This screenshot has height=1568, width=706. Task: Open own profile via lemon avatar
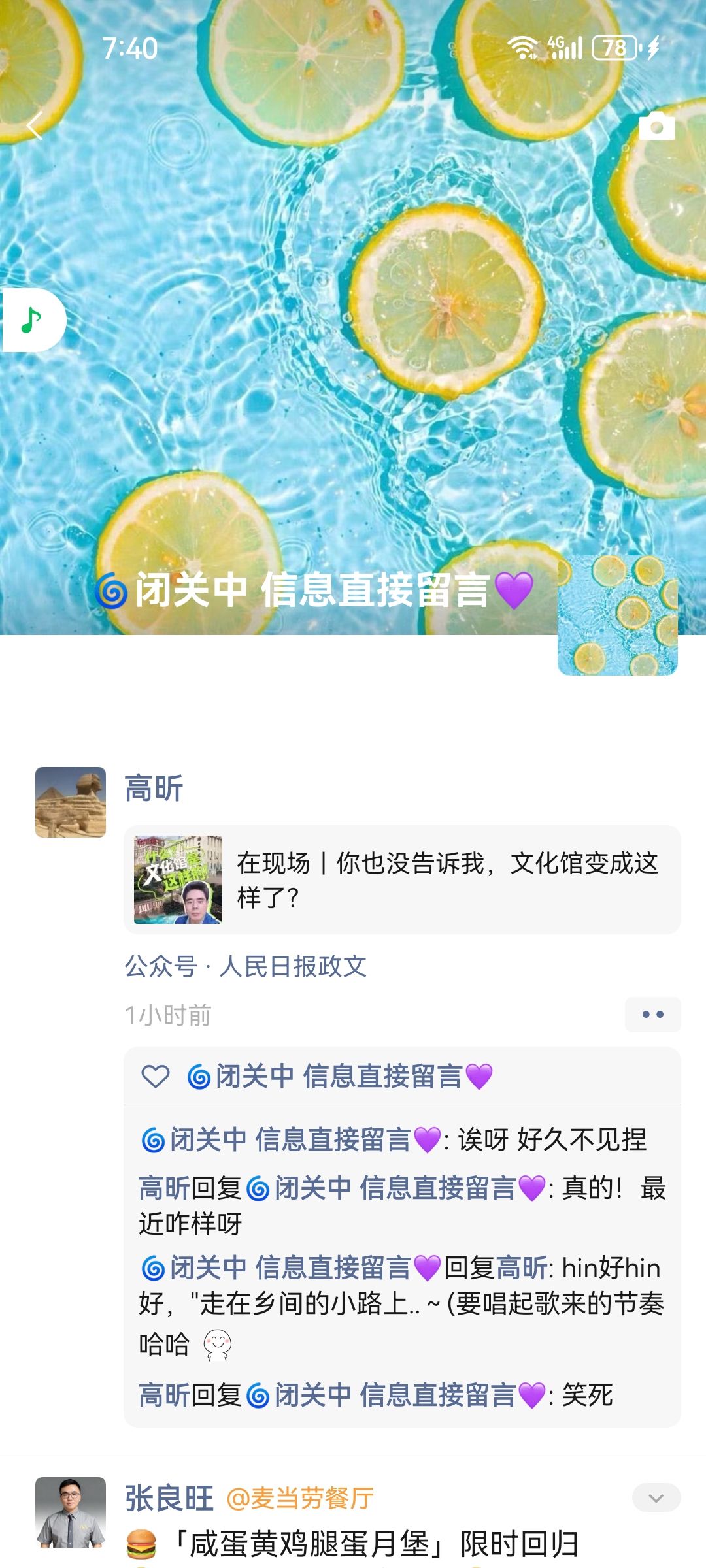618,615
